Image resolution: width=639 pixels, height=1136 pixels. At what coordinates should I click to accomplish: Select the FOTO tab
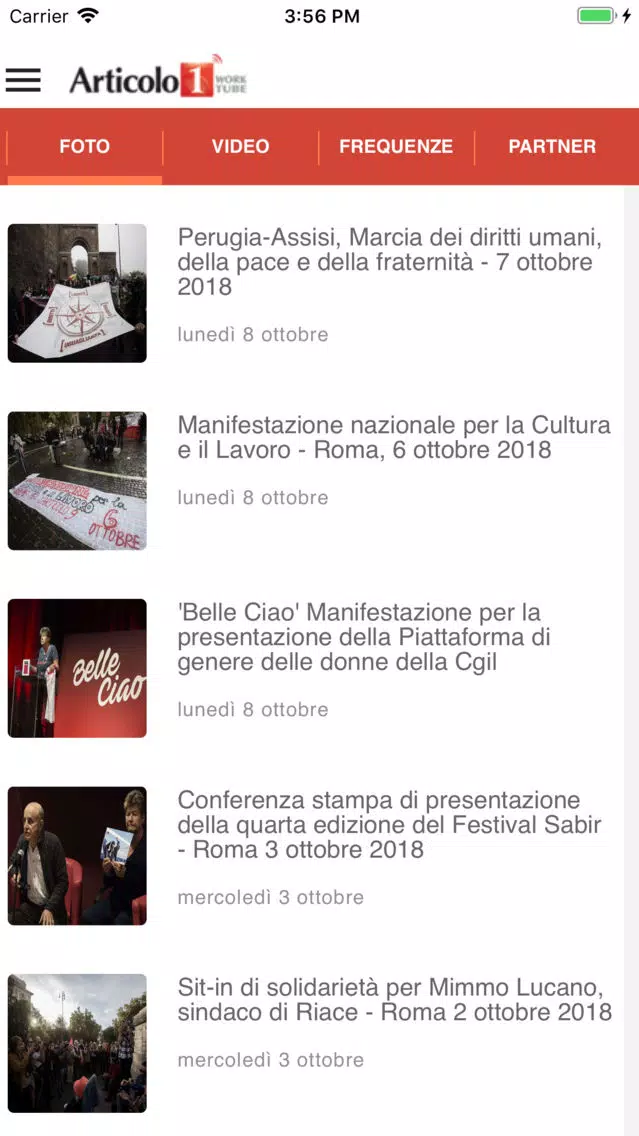[x=85, y=147]
